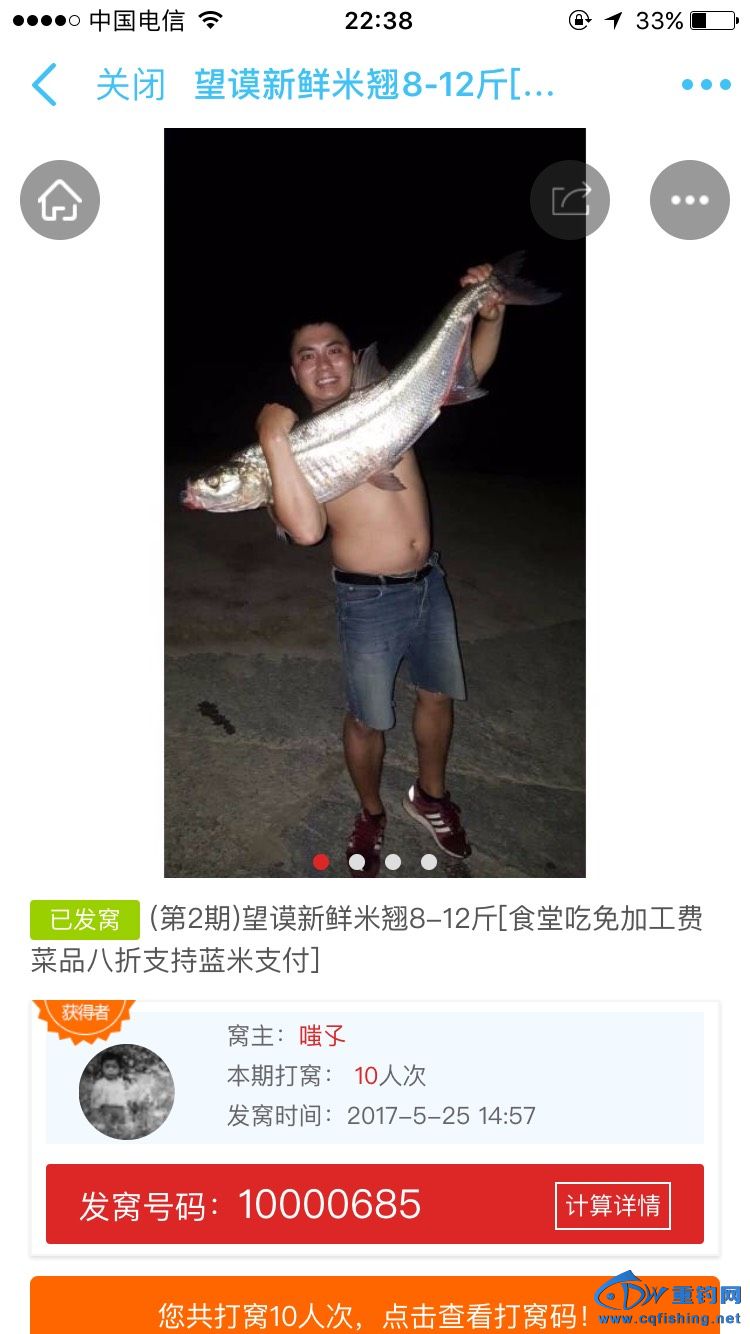Open the gray round more-options button

pyautogui.click(x=690, y=200)
